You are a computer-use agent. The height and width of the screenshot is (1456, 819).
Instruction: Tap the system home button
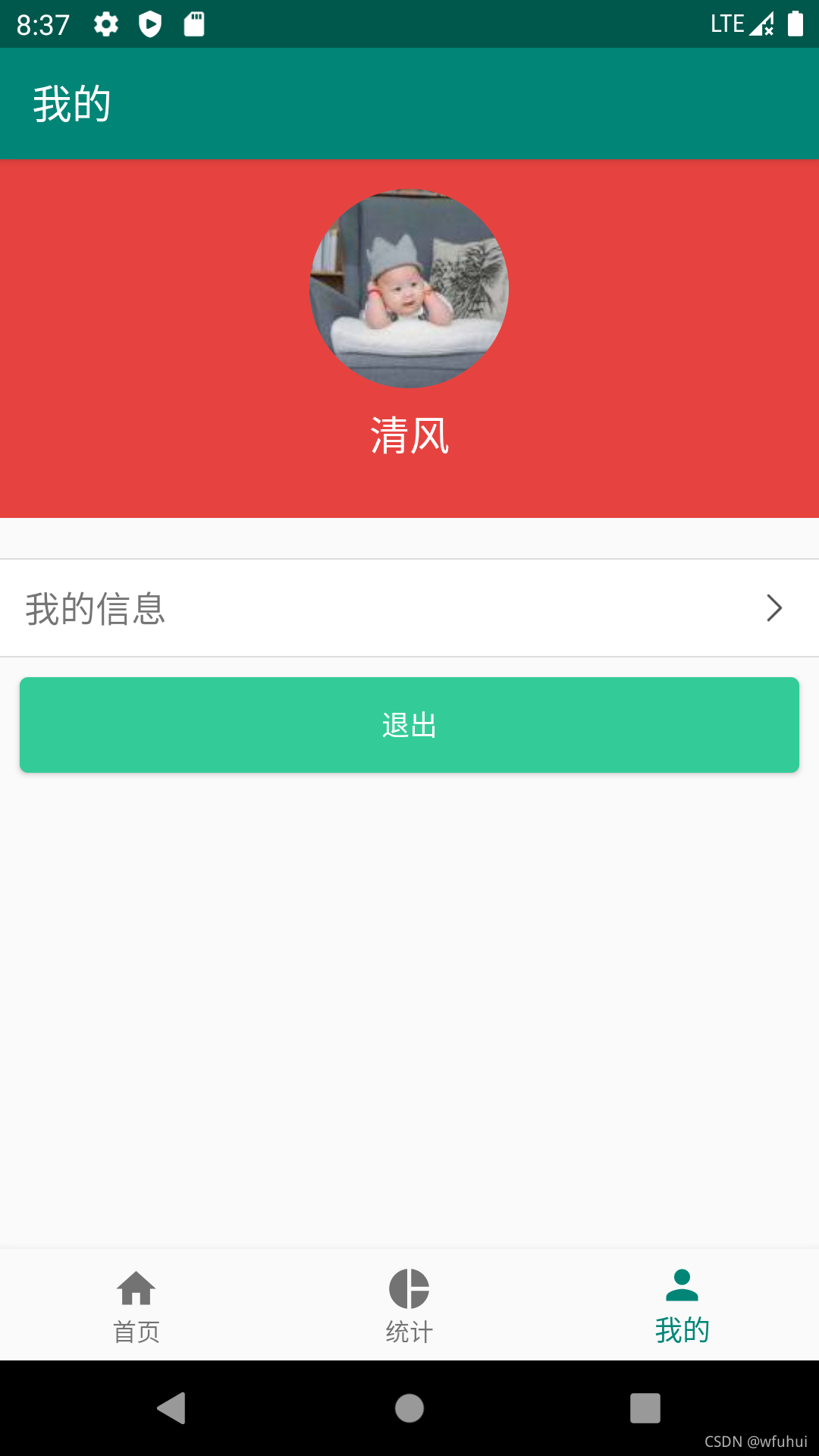pyautogui.click(x=409, y=1408)
